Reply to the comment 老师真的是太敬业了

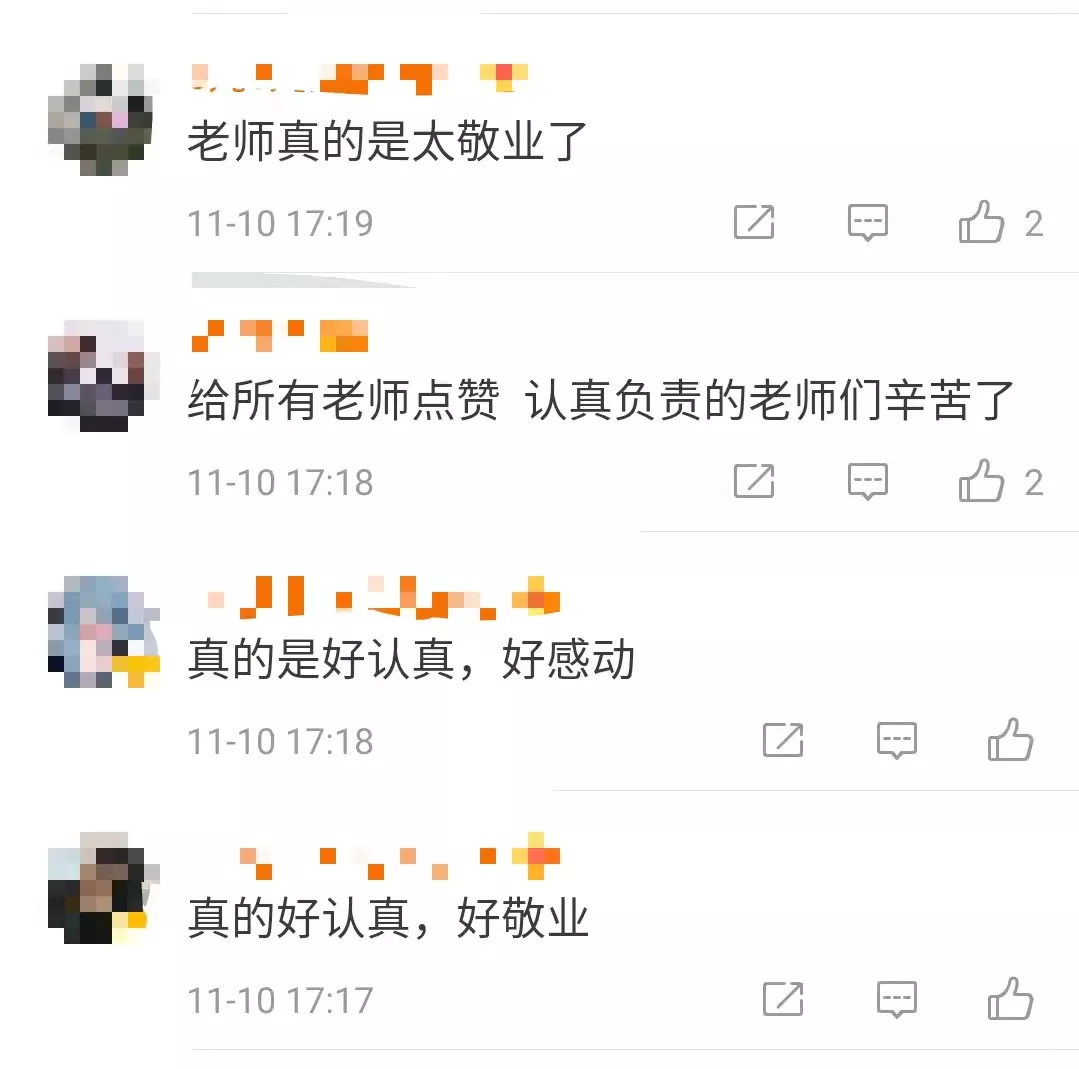click(x=867, y=222)
